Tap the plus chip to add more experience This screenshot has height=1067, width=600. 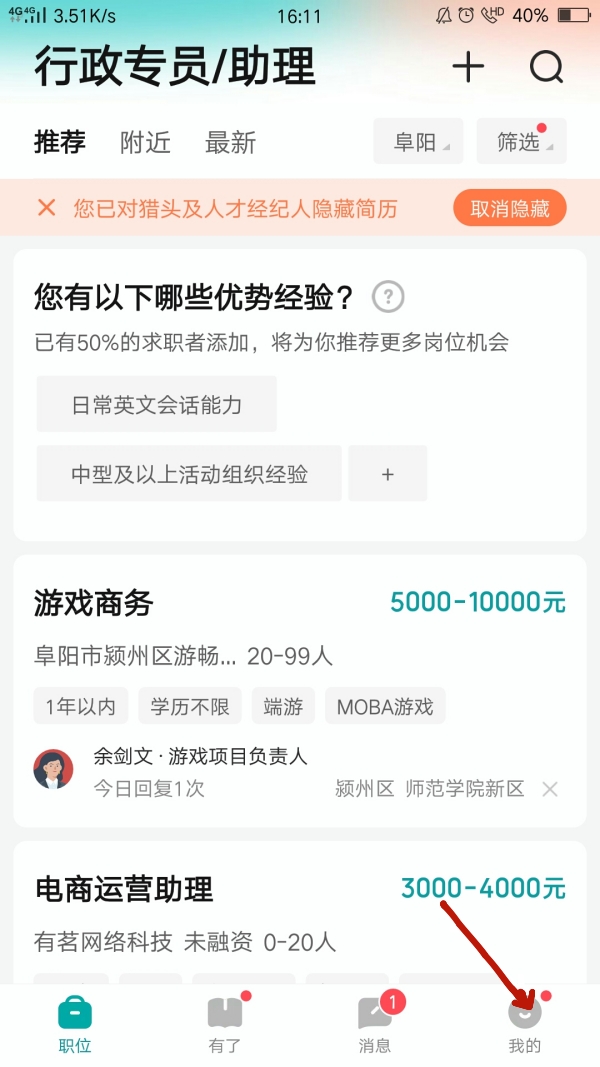388,474
